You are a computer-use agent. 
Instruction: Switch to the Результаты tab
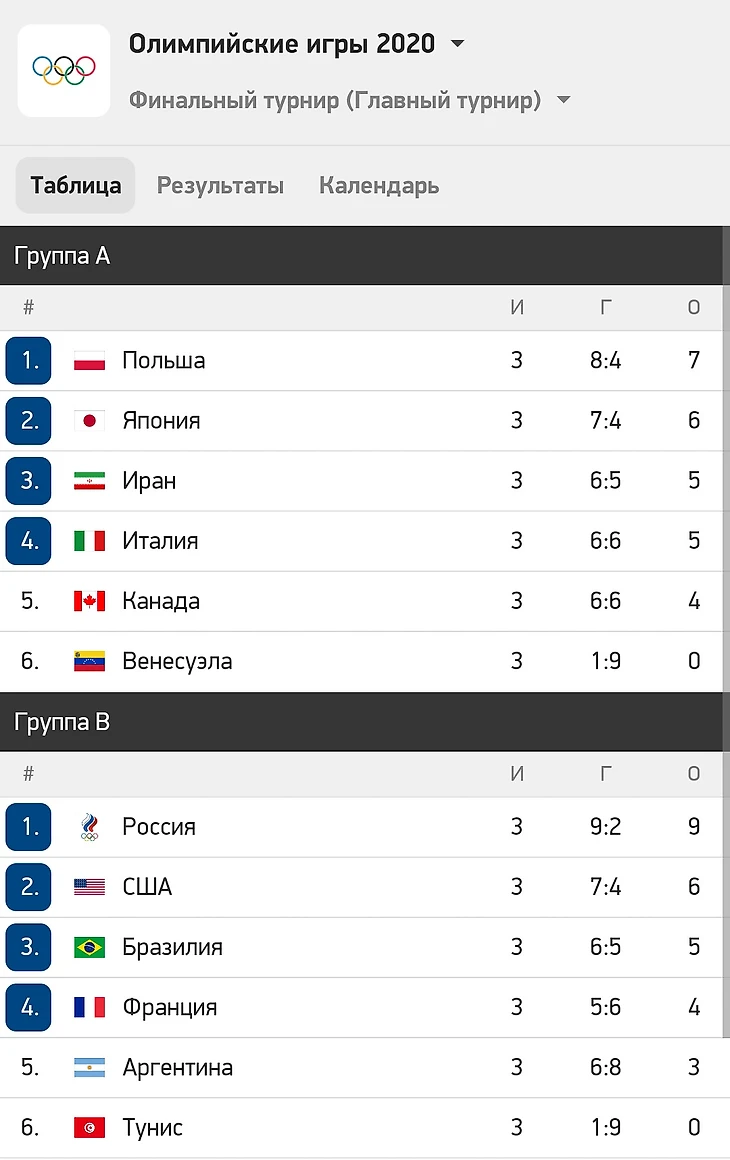coord(220,186)
